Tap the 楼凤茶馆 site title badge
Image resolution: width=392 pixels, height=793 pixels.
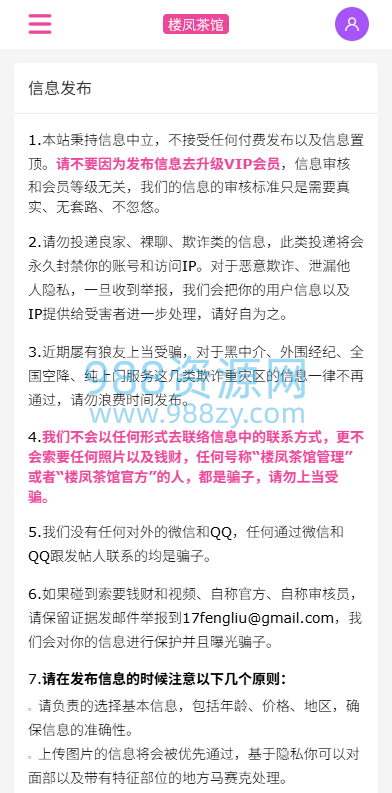pyautogui.click(x=196, y=24)
